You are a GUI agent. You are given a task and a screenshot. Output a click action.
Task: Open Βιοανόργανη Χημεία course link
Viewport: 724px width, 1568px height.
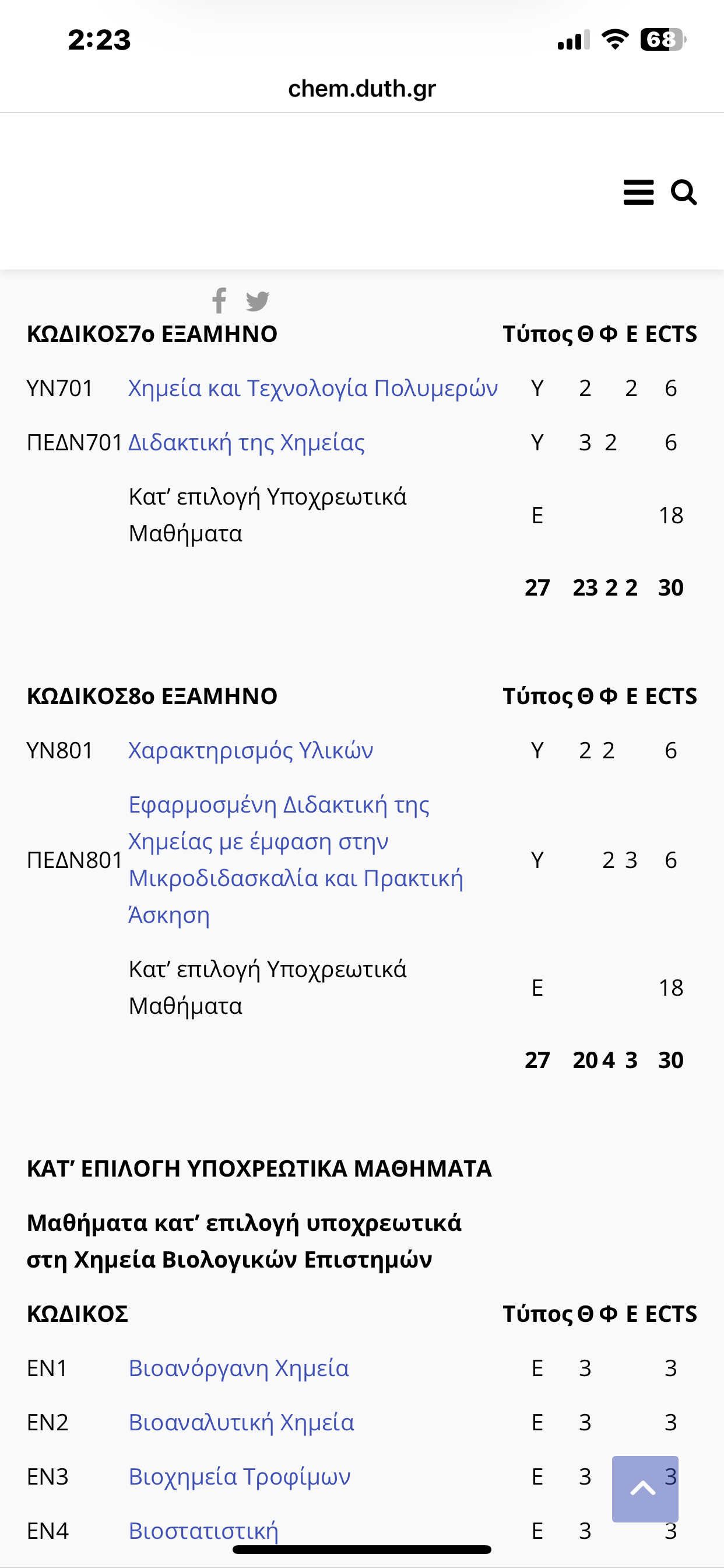pyautogui.click(x=238, y=1368)
